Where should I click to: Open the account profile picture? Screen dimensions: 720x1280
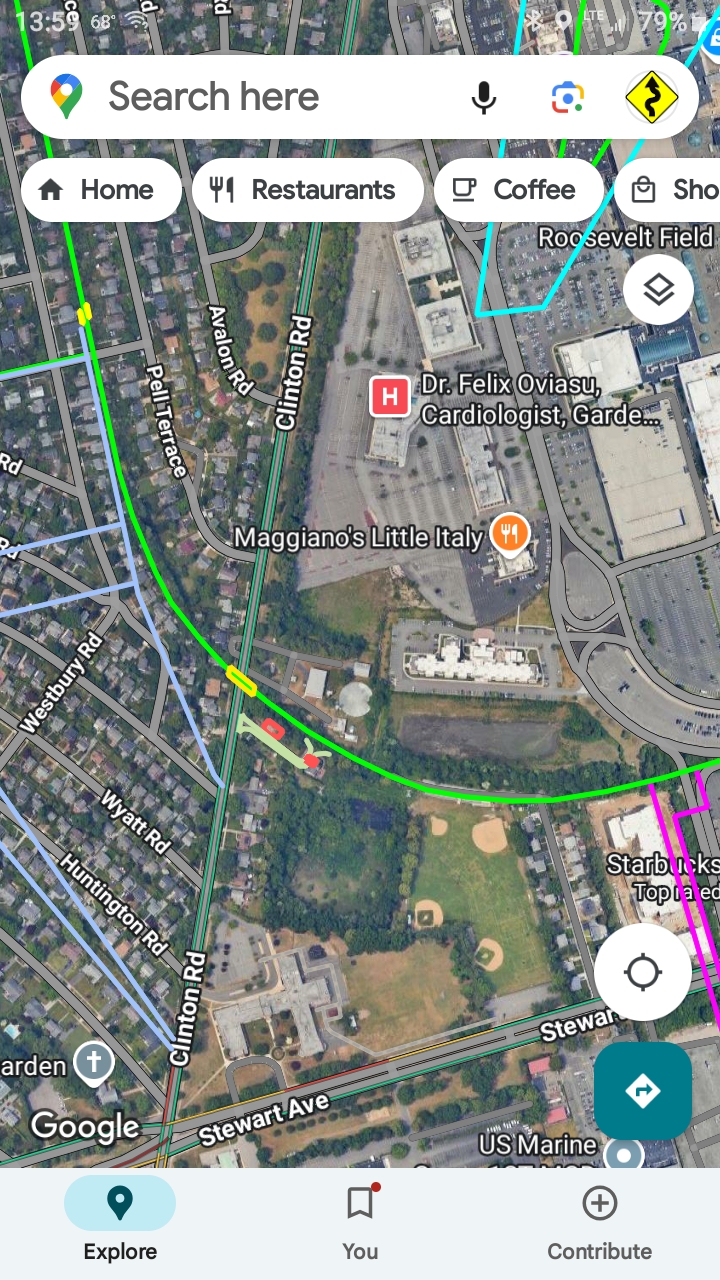coord(652,97)
